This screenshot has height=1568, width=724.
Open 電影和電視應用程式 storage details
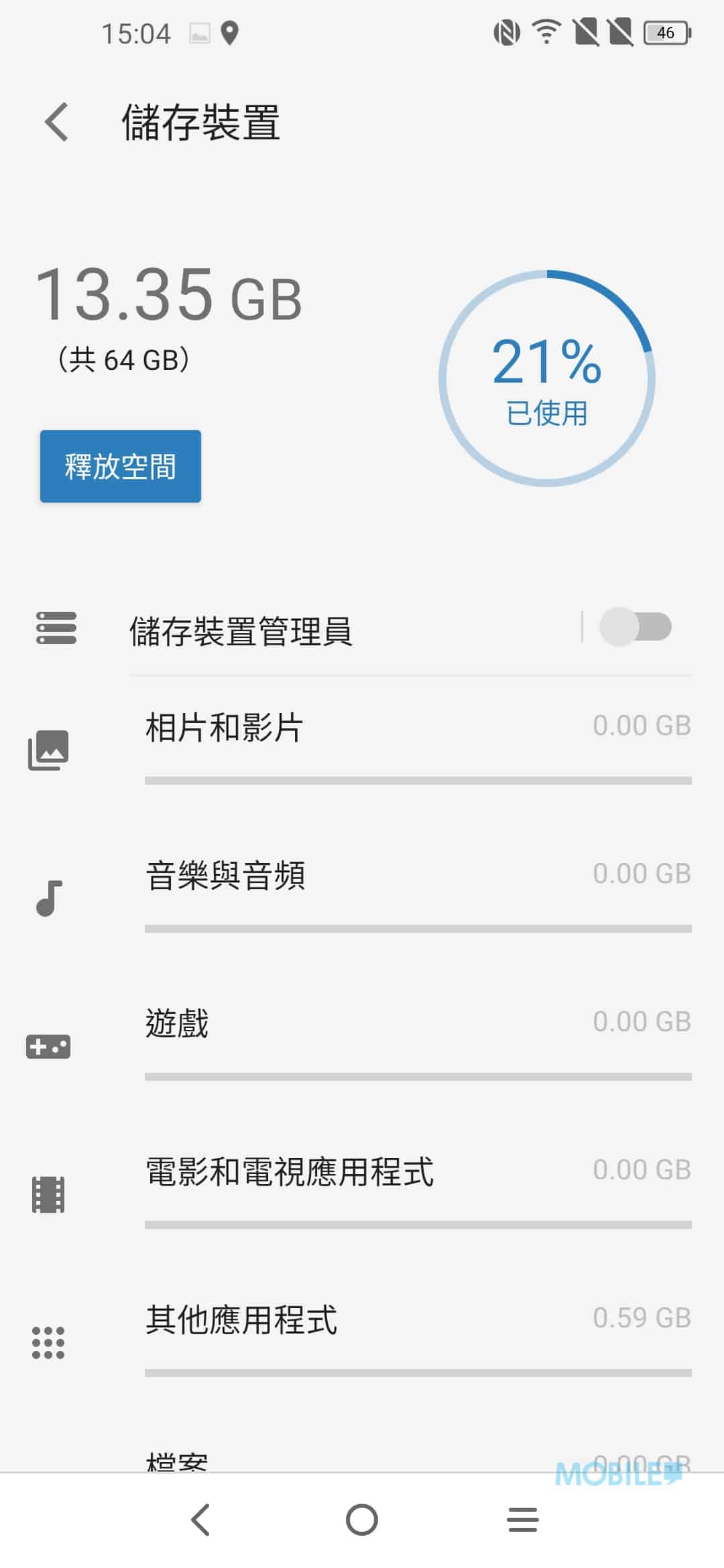362,1191
